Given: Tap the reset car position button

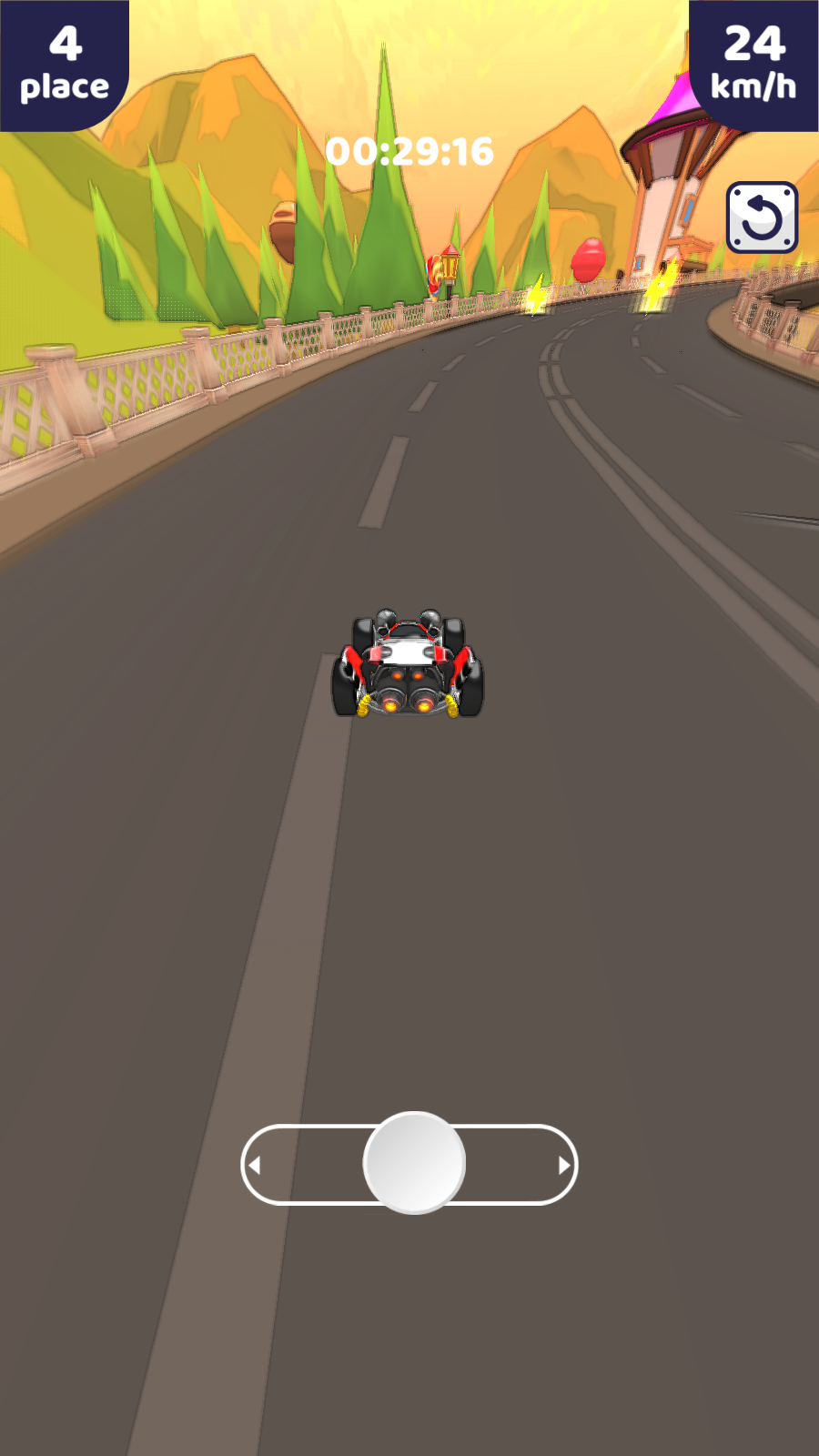Looking at the screenshot, I should [x=762, y=217].
